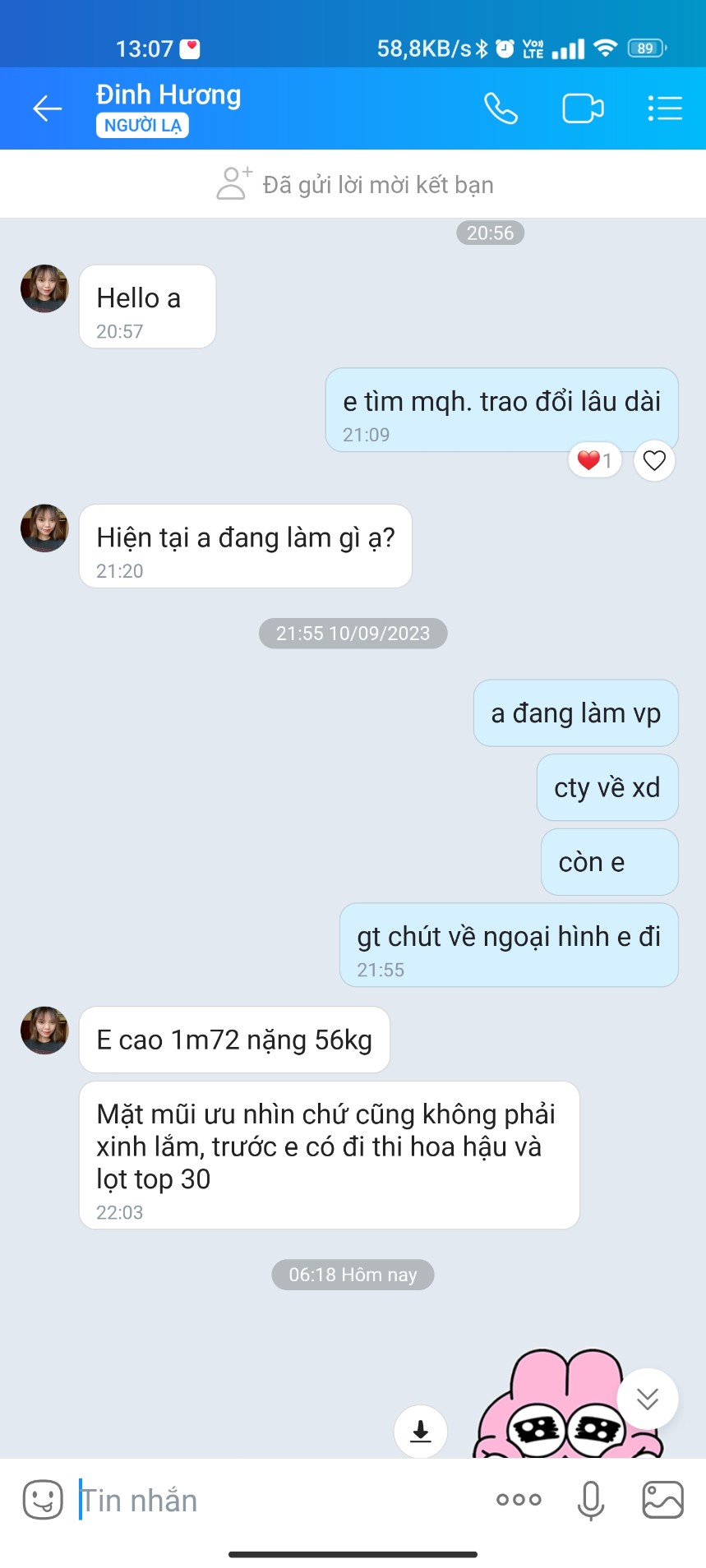The image size is (706, 1568).
Task: Start a voice call with Đinh Hương
Action: (x=501, y=108)
